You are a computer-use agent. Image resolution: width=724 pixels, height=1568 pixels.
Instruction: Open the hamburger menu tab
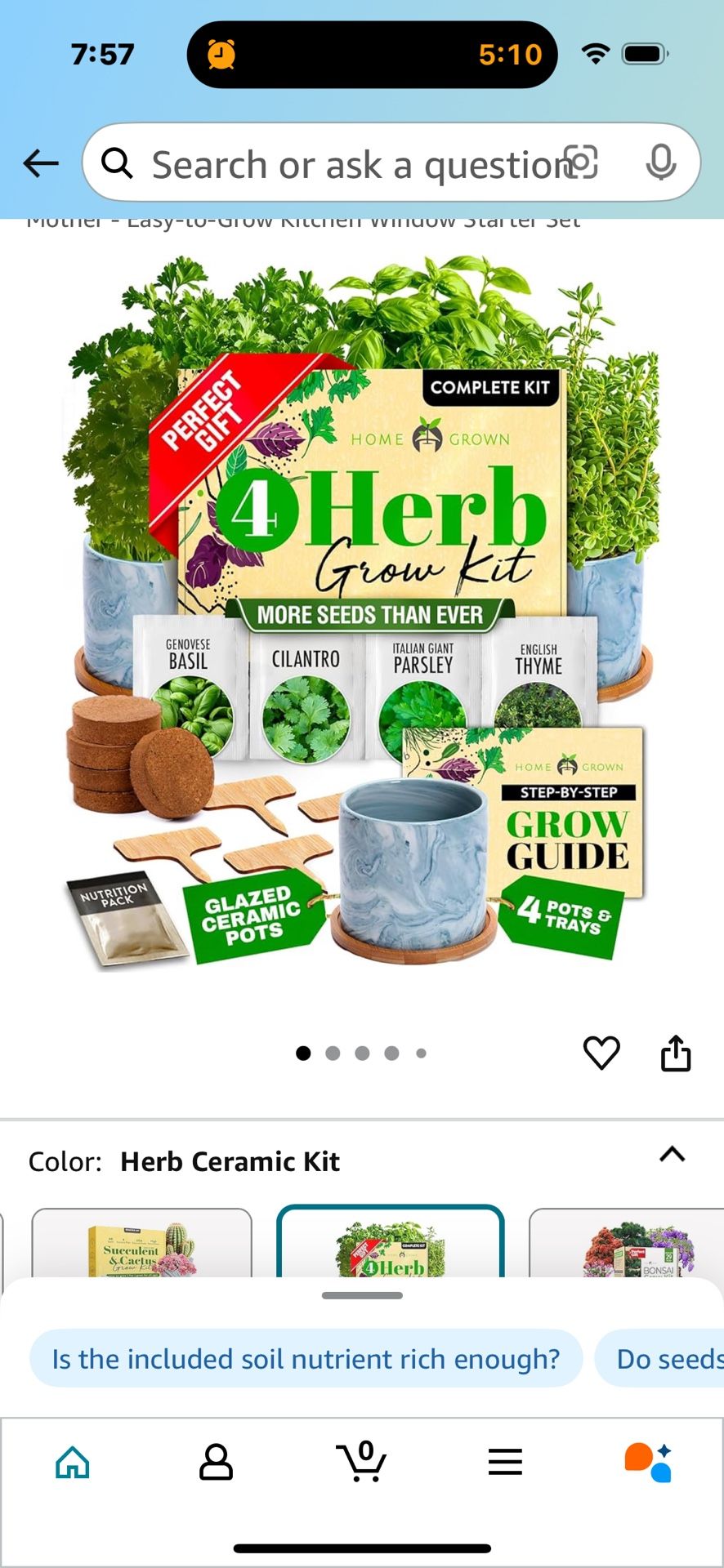coord(505,1462)
